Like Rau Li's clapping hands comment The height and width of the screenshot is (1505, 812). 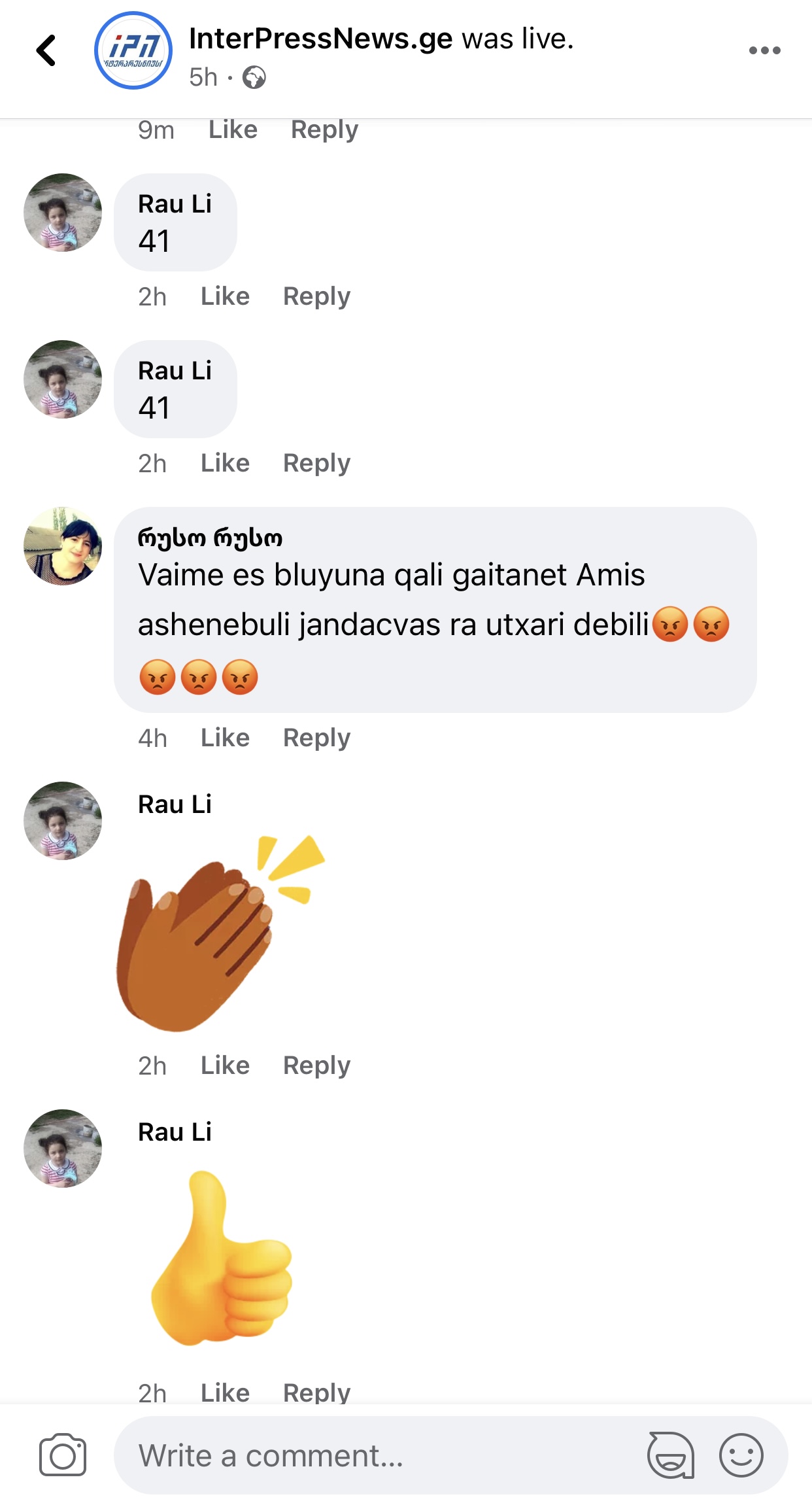(225, 1065)
